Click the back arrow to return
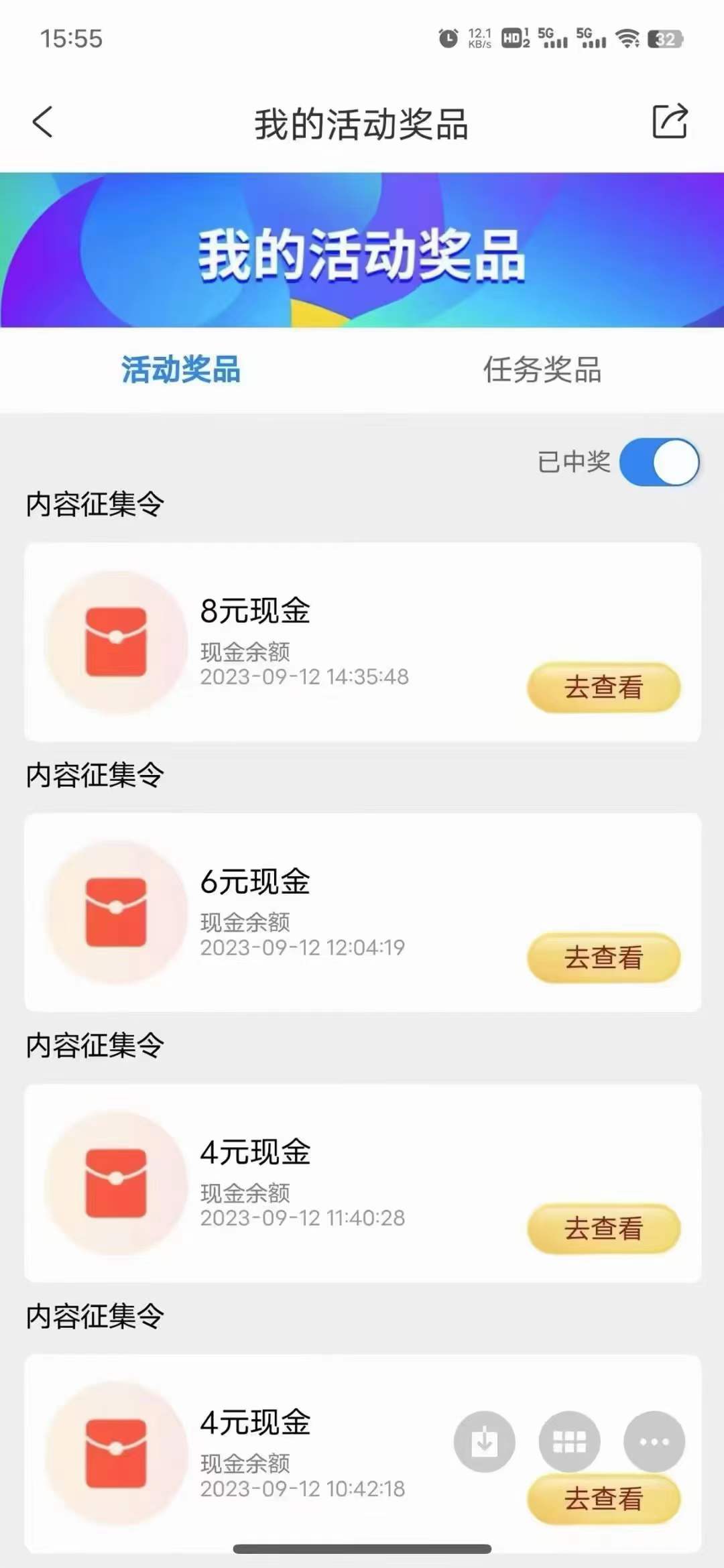This screenshot has width=724, height=1568. point(42,122)
